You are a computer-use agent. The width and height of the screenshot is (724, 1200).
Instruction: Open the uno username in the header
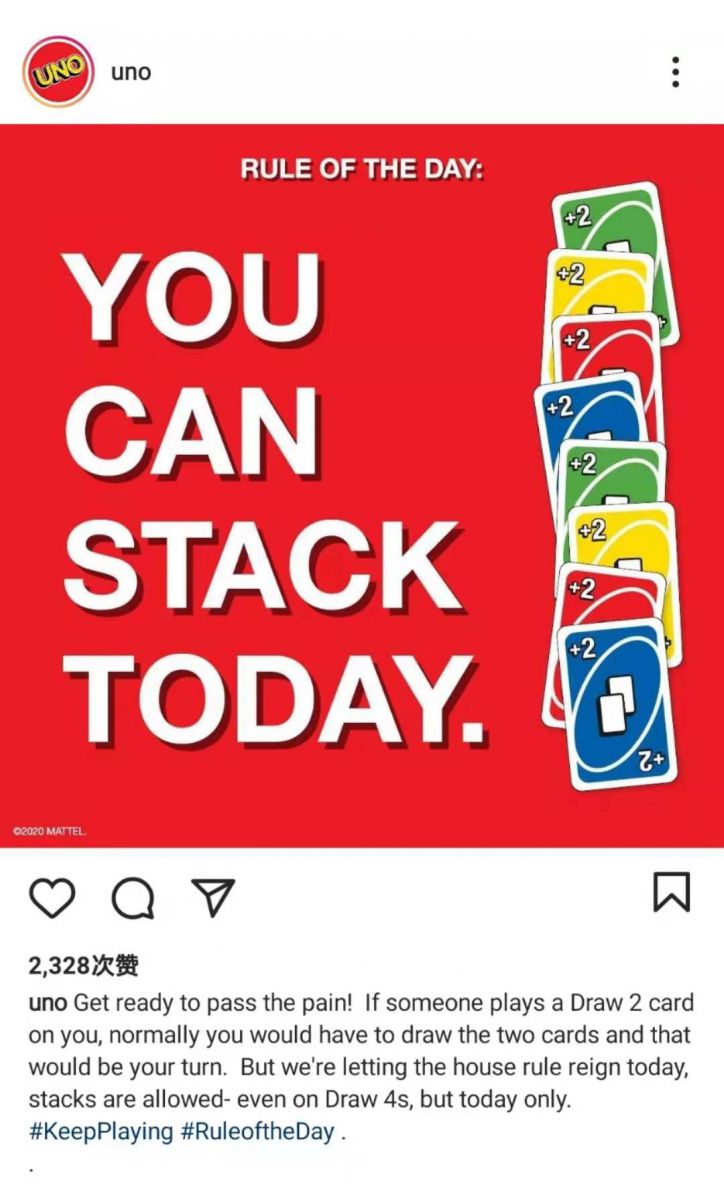tap(131, 73)
